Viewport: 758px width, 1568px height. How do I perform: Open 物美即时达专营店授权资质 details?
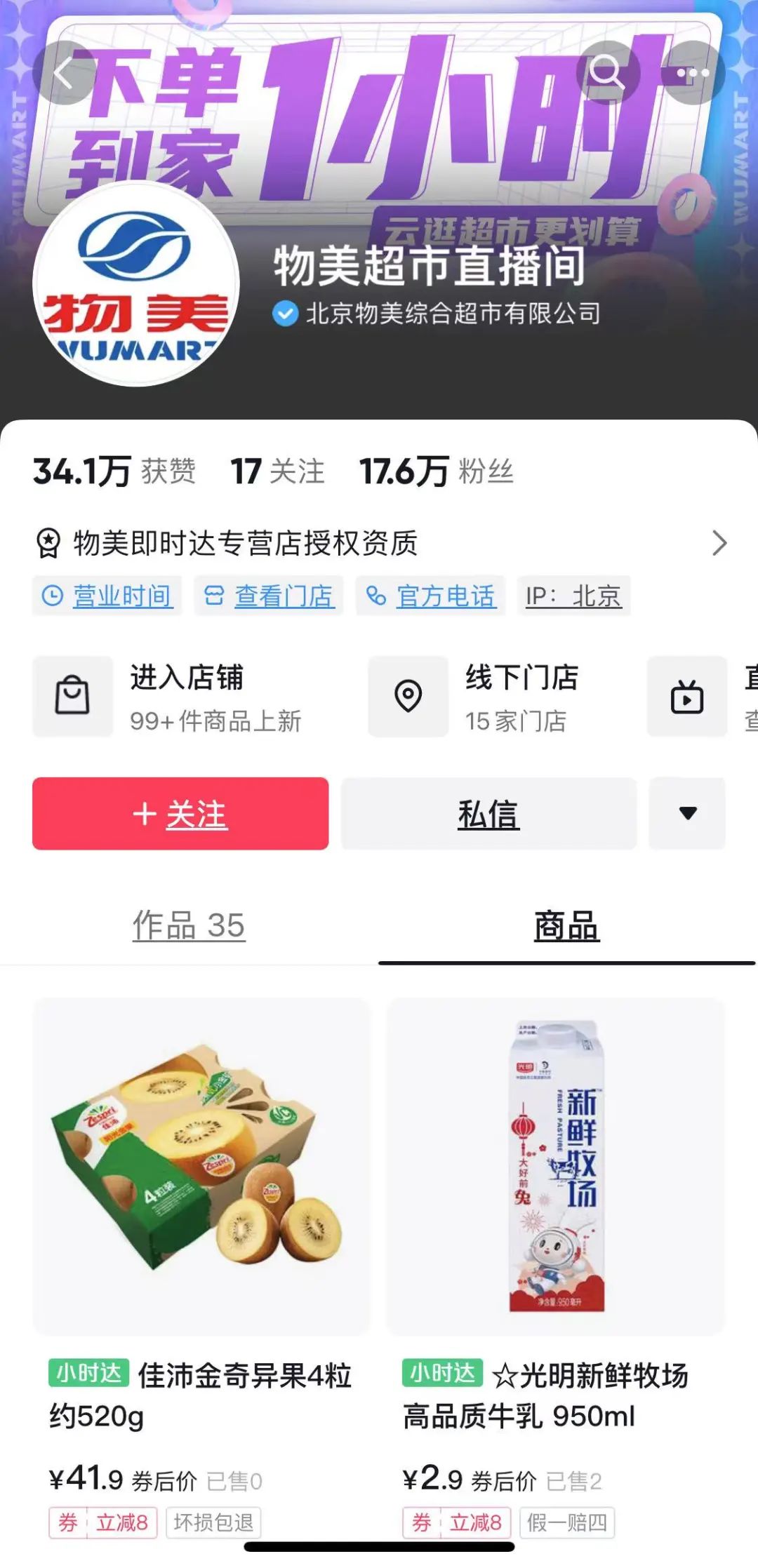point(379,543)
